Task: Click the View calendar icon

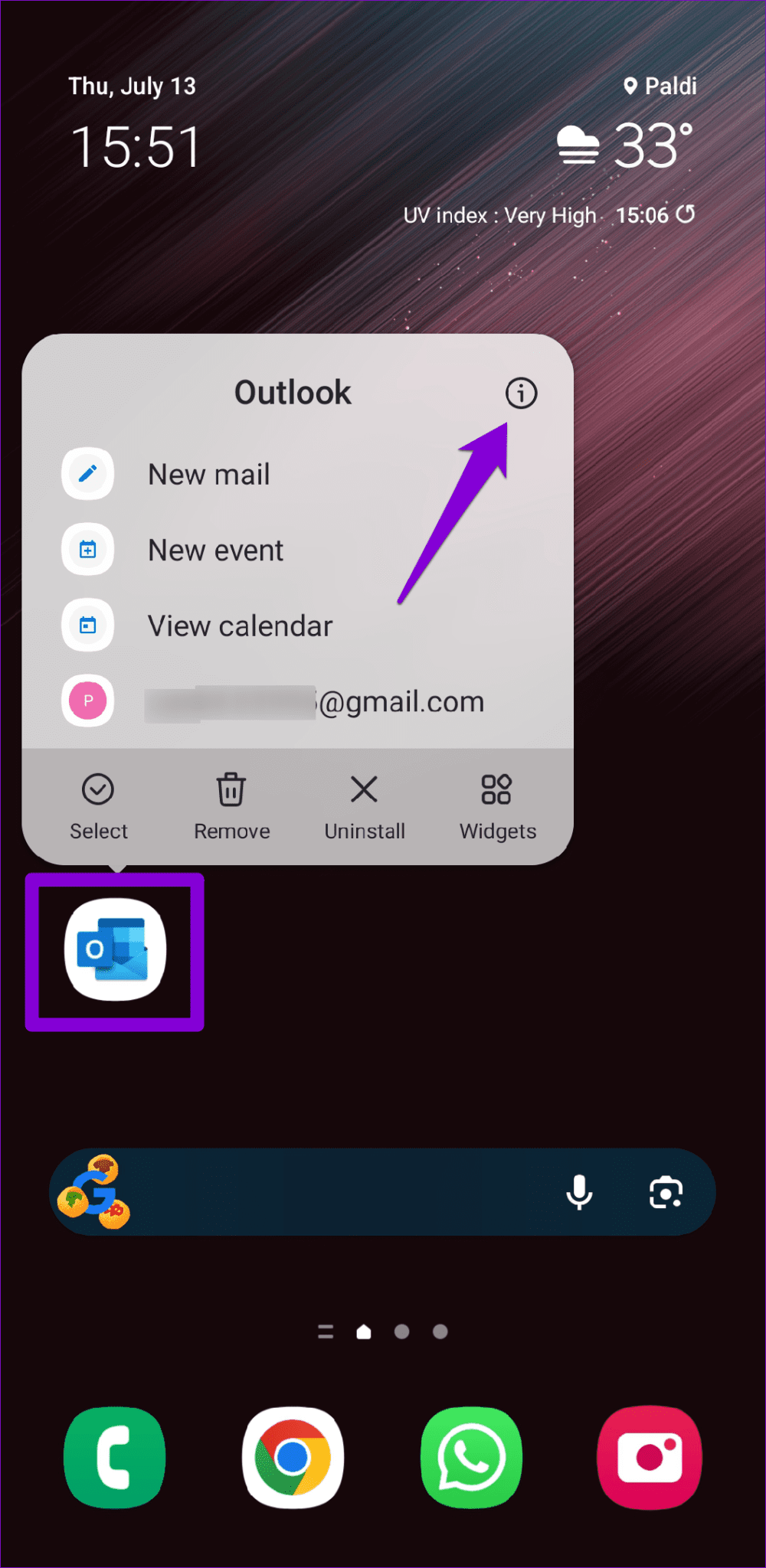Action: tap(87, 625)
